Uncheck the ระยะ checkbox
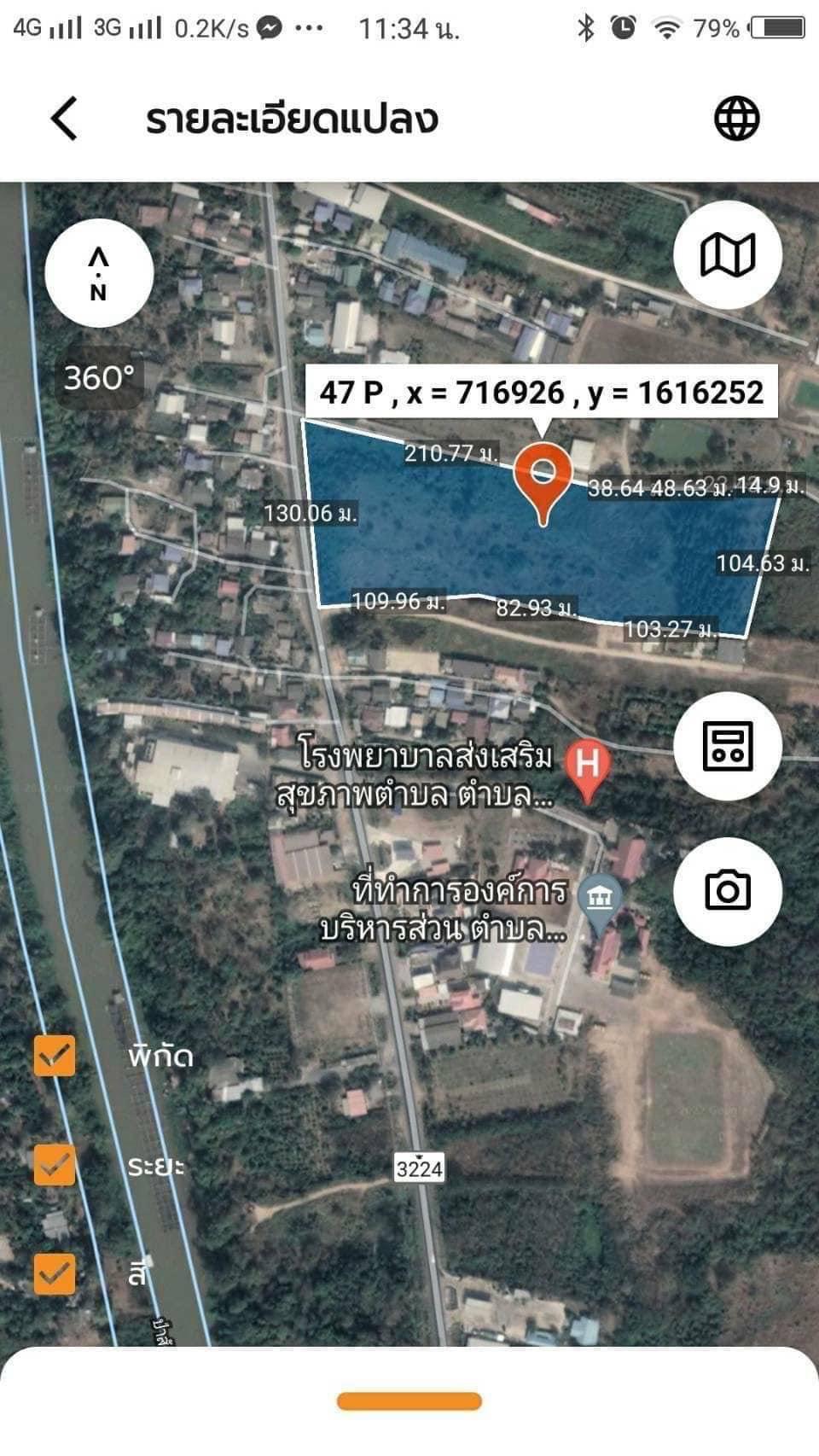Image resolution: width=819 pixels, height=1456 pixels. tap(55, 1165)
